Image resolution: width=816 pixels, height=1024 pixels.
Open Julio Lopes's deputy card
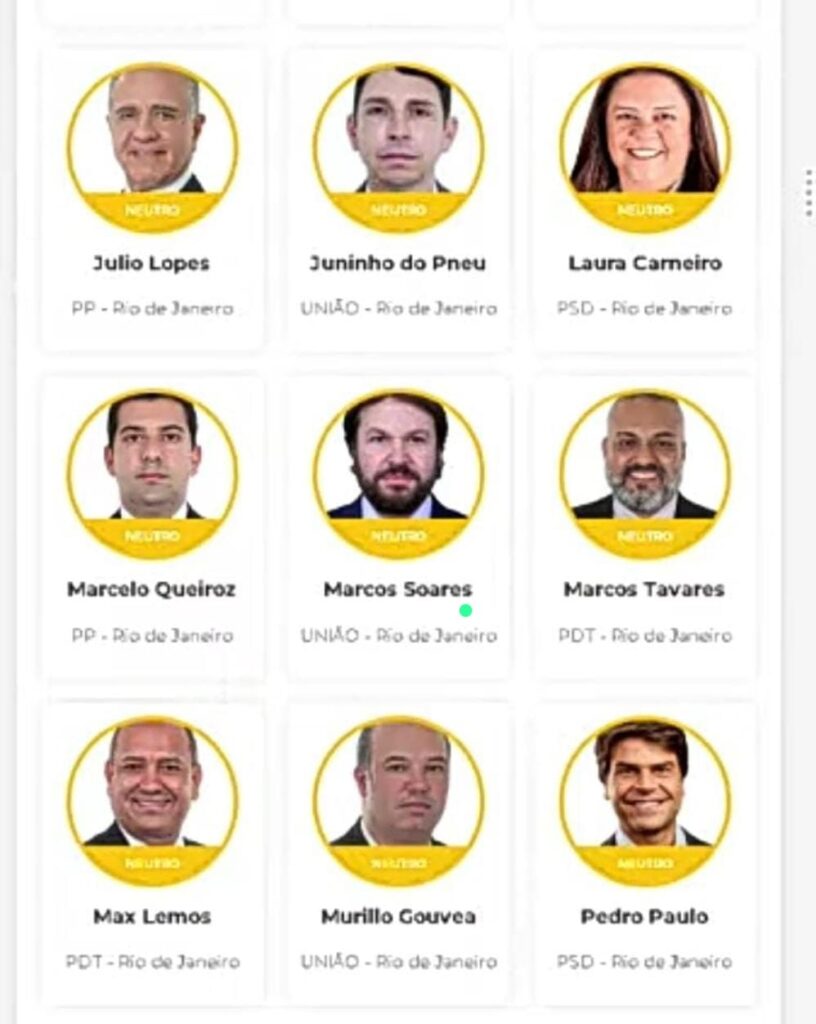click(x=152, y=200)
